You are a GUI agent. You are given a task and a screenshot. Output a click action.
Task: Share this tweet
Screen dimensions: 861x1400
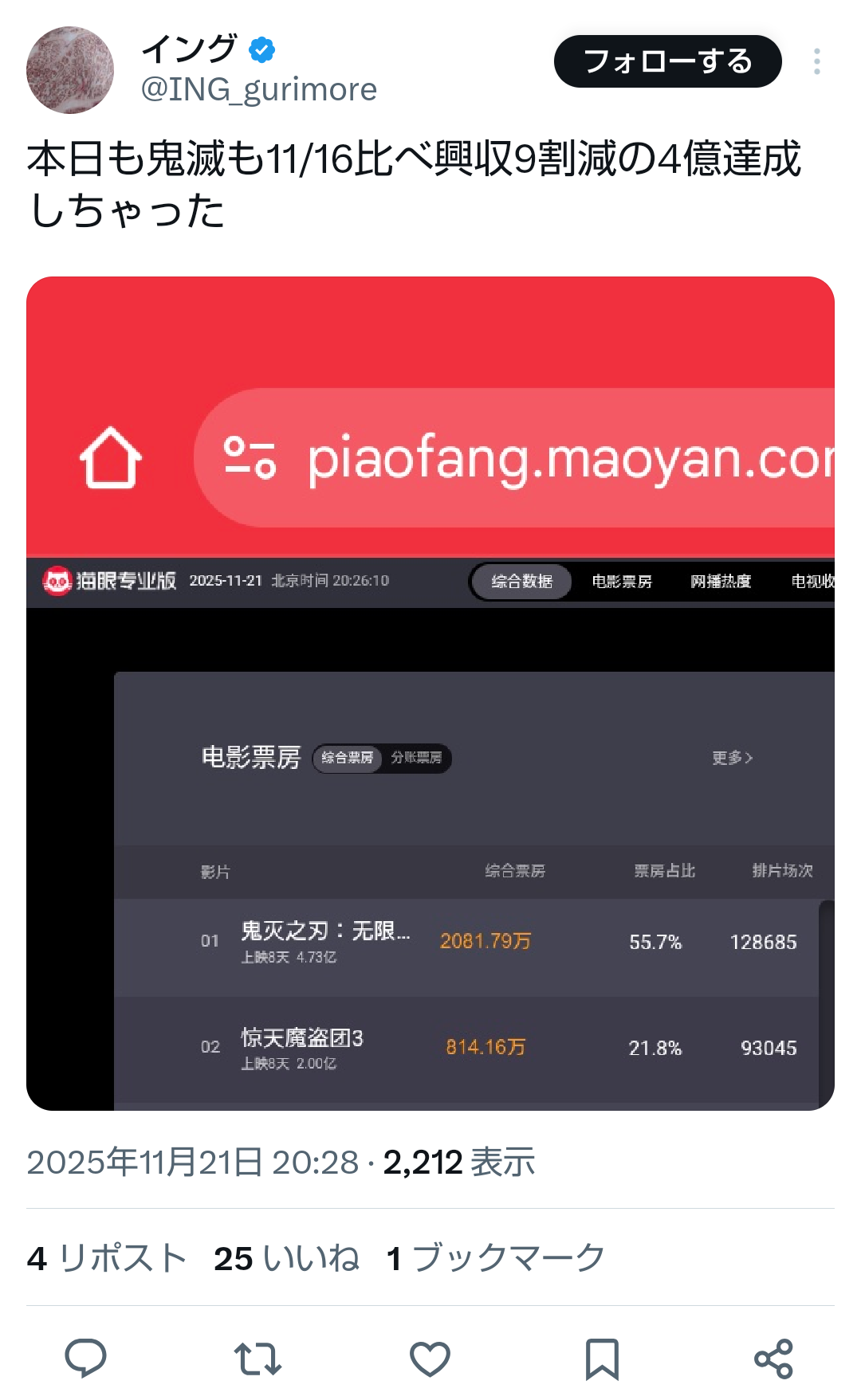coord(773,1358)
